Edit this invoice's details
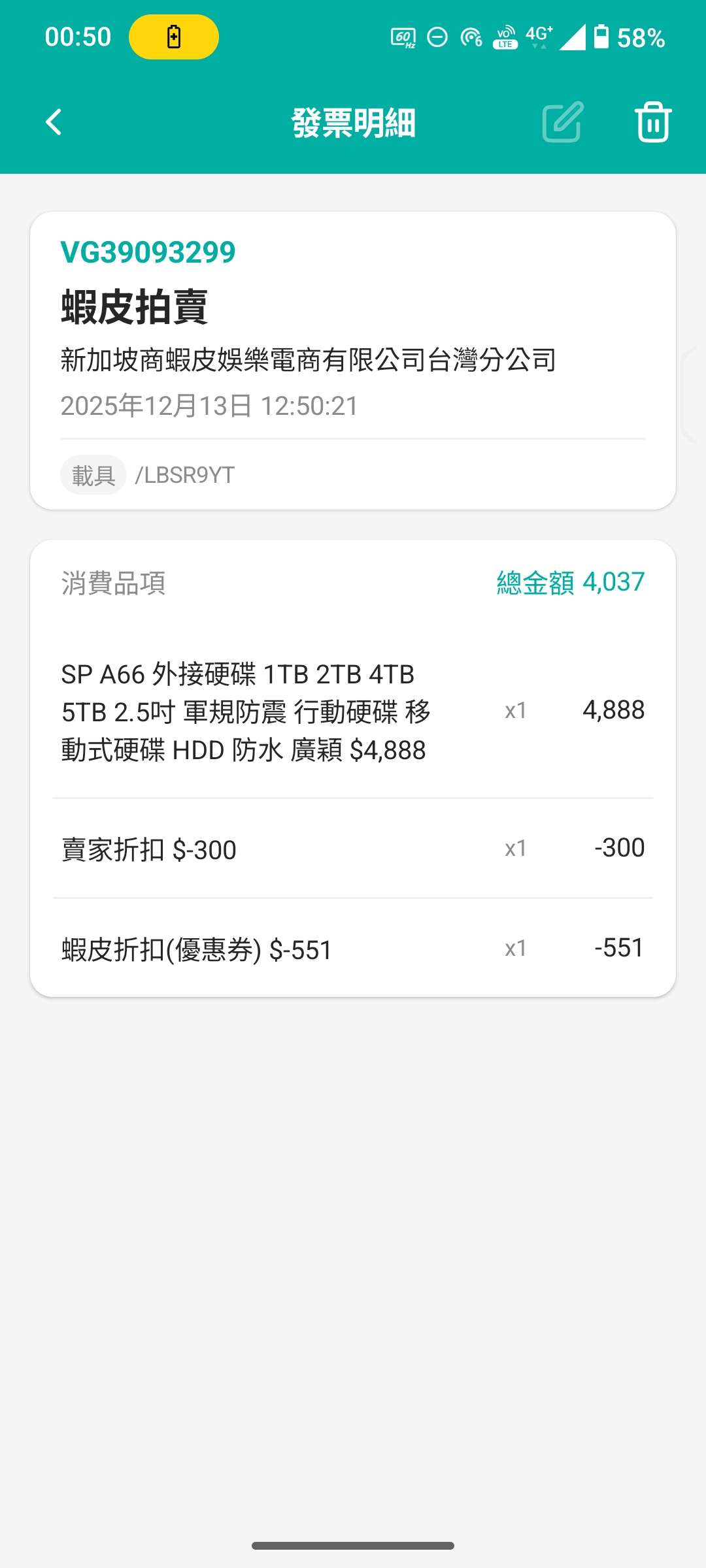The image size is (706, 1568). tap(562, 122)
